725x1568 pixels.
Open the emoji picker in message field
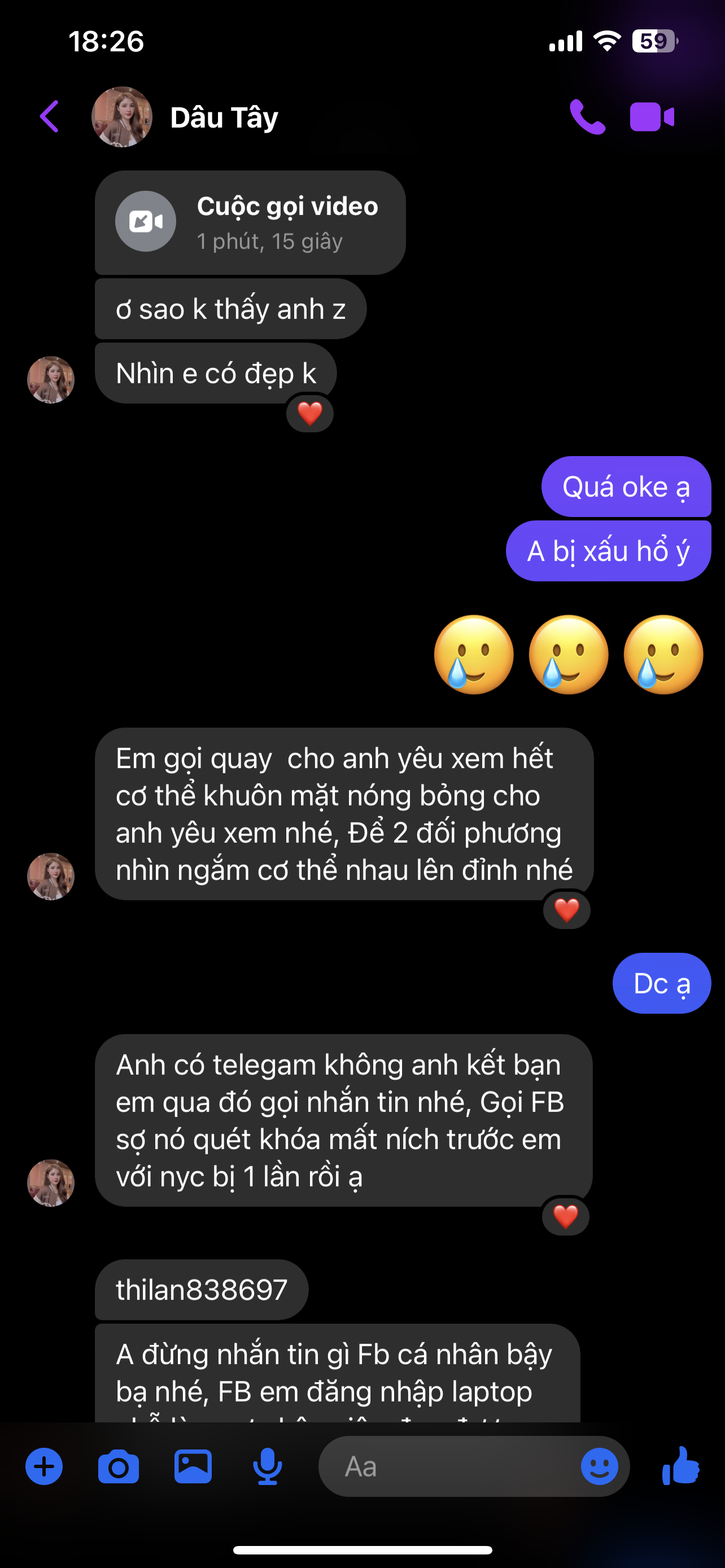(599, 1466)
